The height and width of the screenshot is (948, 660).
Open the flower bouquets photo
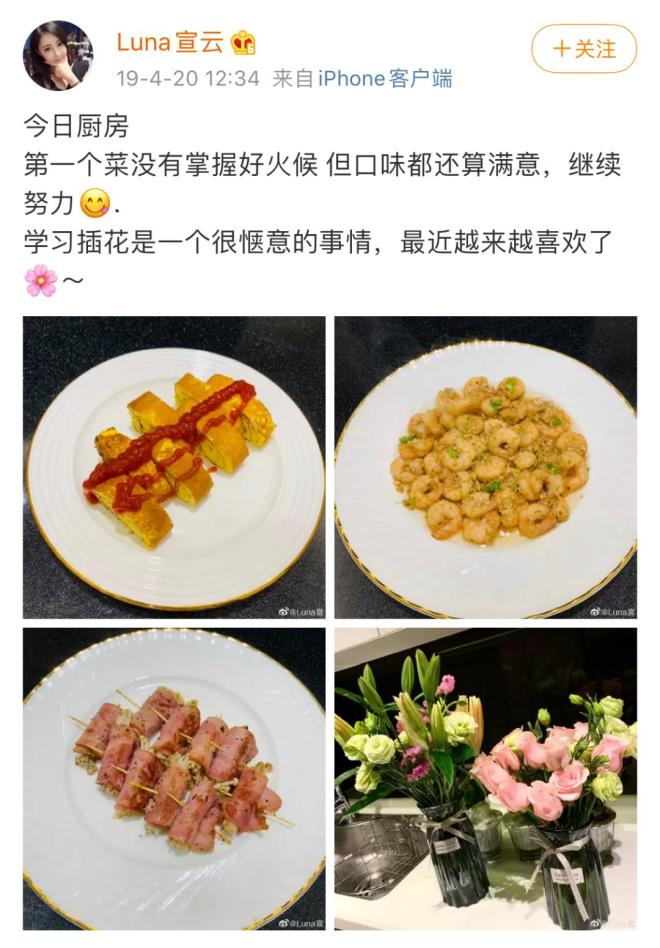pyautogui.click(x=485, y=778)
